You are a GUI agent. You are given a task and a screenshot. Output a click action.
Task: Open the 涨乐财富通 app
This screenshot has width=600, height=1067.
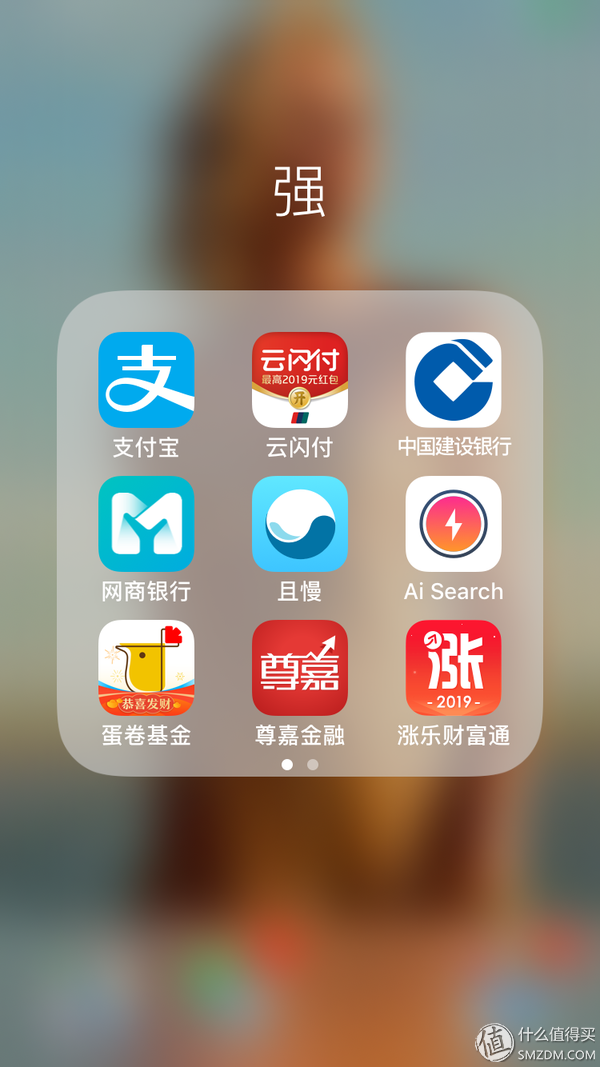pyautogui.click(x=454, y=668)
